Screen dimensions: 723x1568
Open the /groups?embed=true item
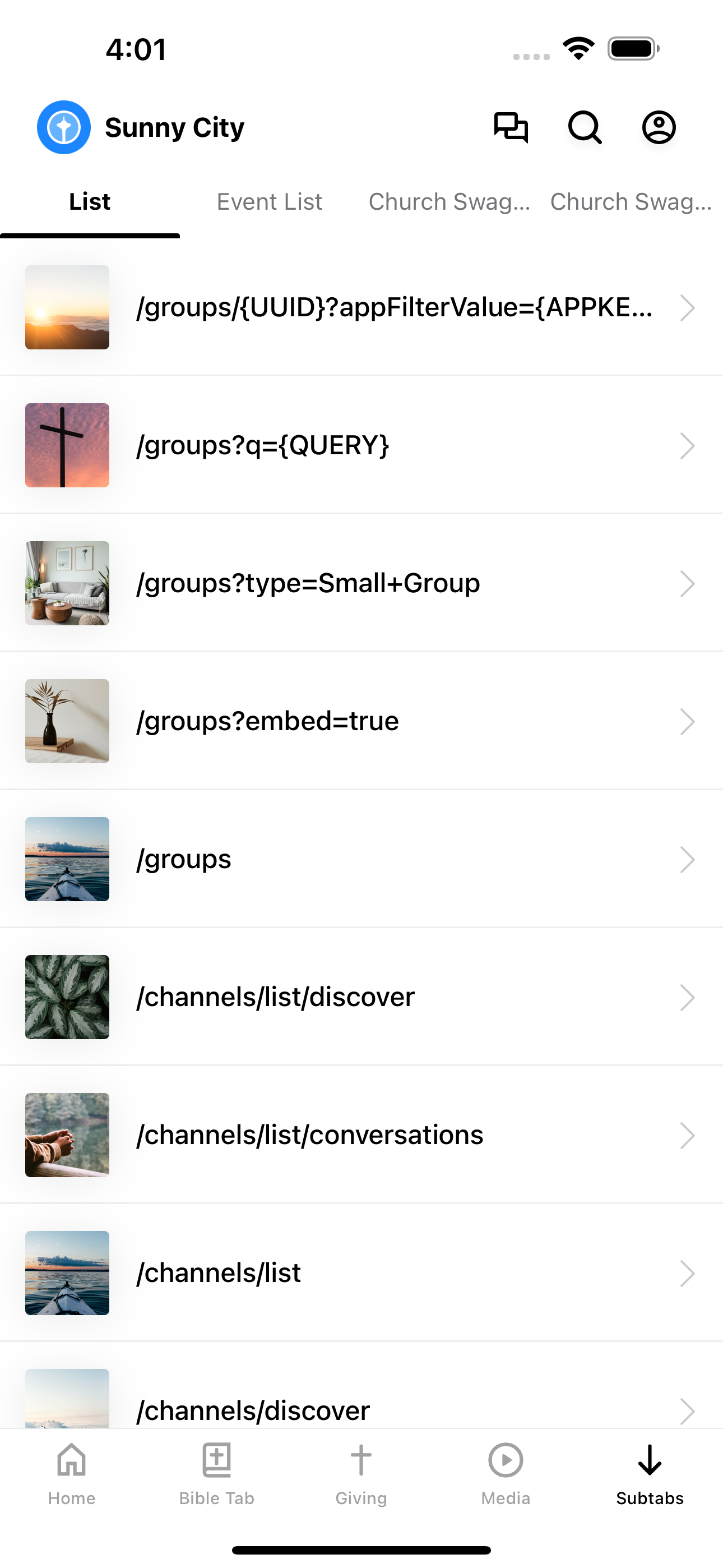pyautogui.click(x=361, y=721)
